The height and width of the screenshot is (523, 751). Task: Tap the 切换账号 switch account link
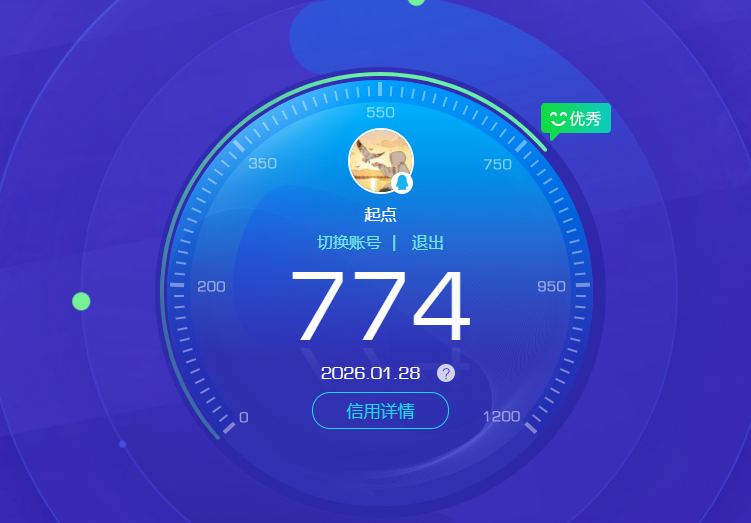tap(349, 243)
